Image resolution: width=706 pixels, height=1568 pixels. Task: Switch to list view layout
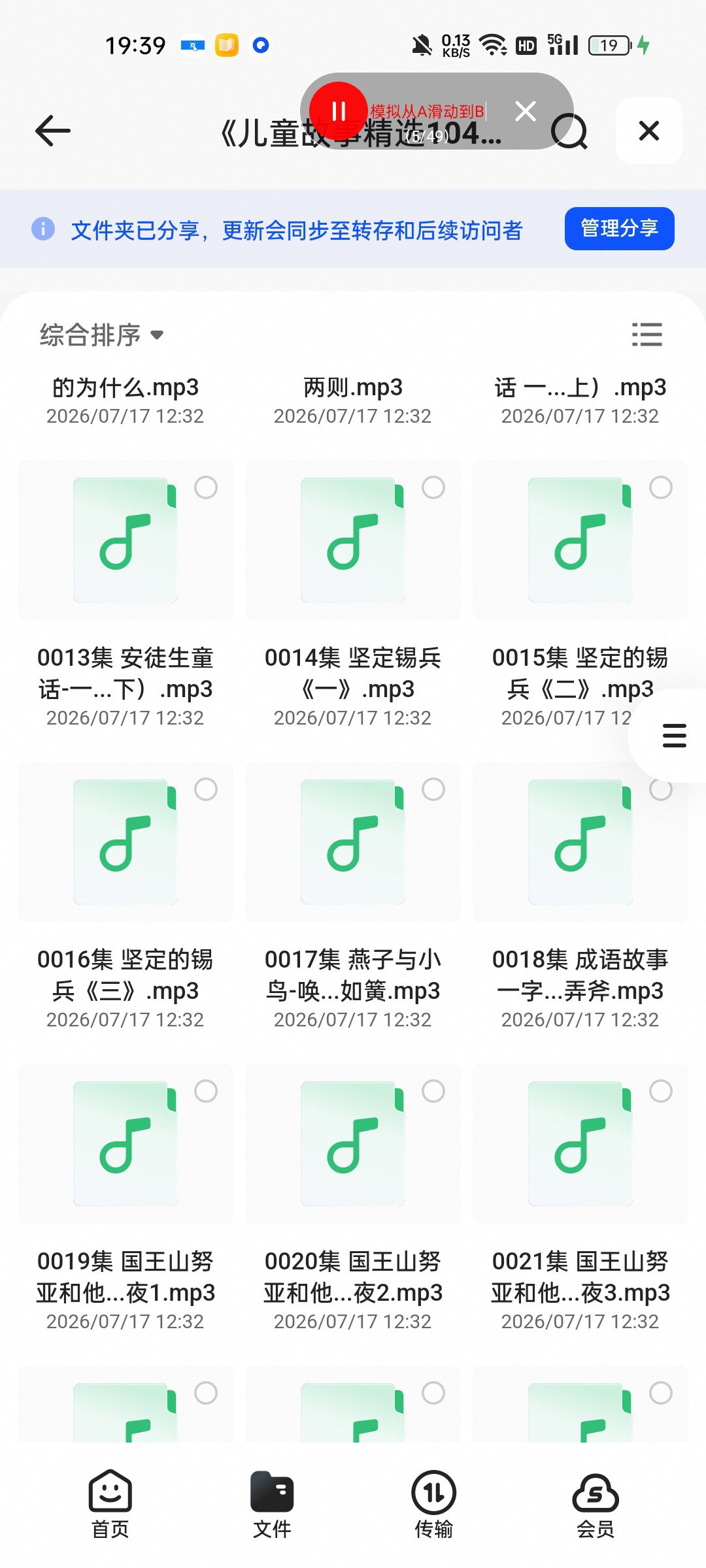pyautogui.click(x=647, y=335)
